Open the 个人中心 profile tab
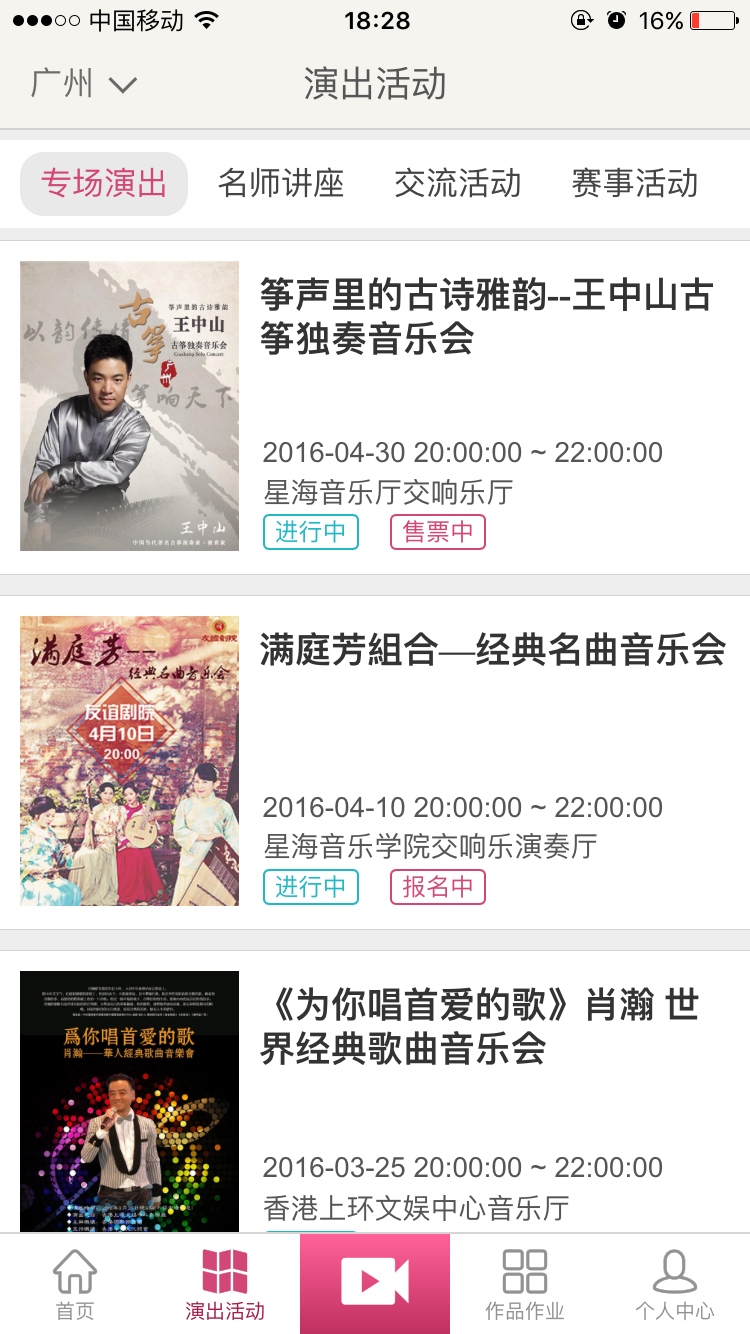This screenshot has height=1334, width=750. tap(675, 1285)
